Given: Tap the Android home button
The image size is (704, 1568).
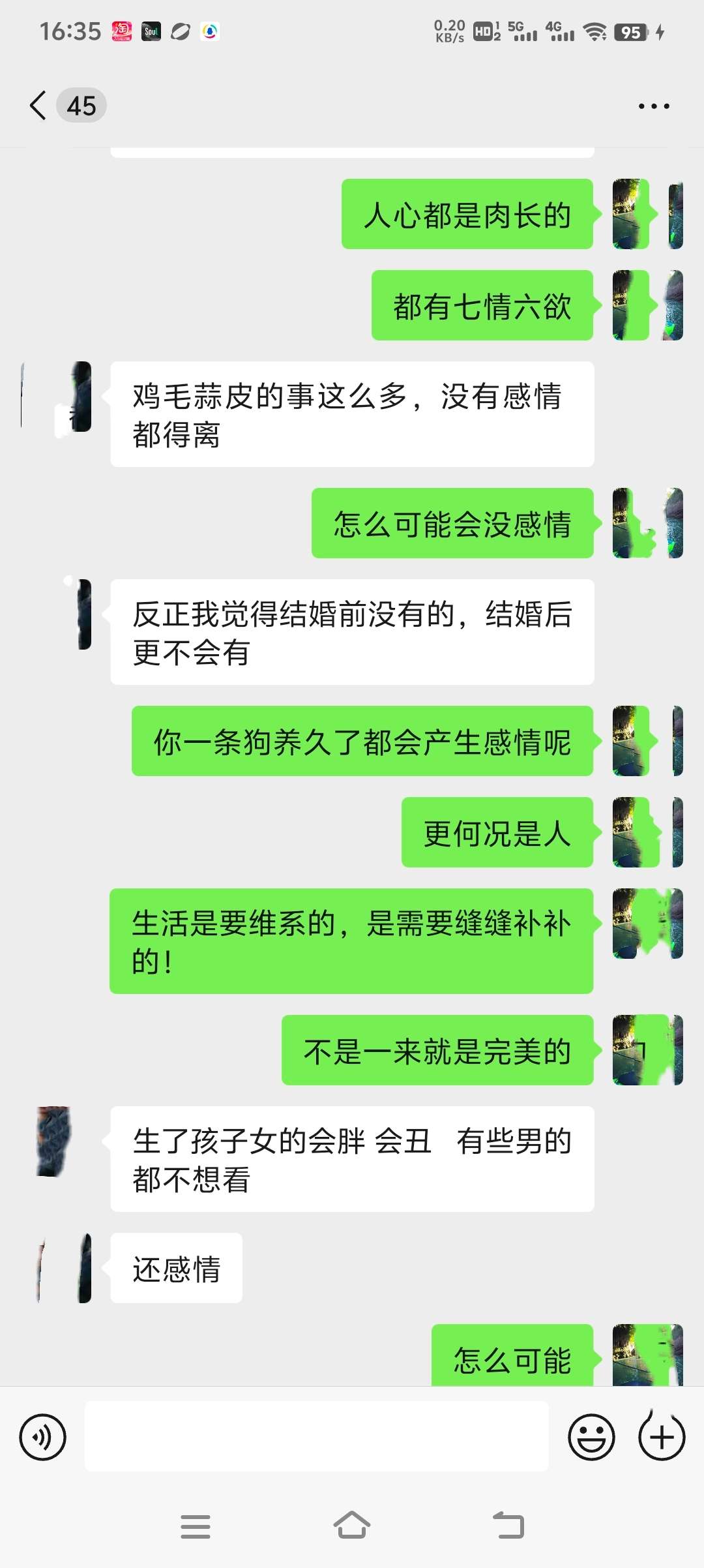Looking at the screenshot, I should point(352,1526).
